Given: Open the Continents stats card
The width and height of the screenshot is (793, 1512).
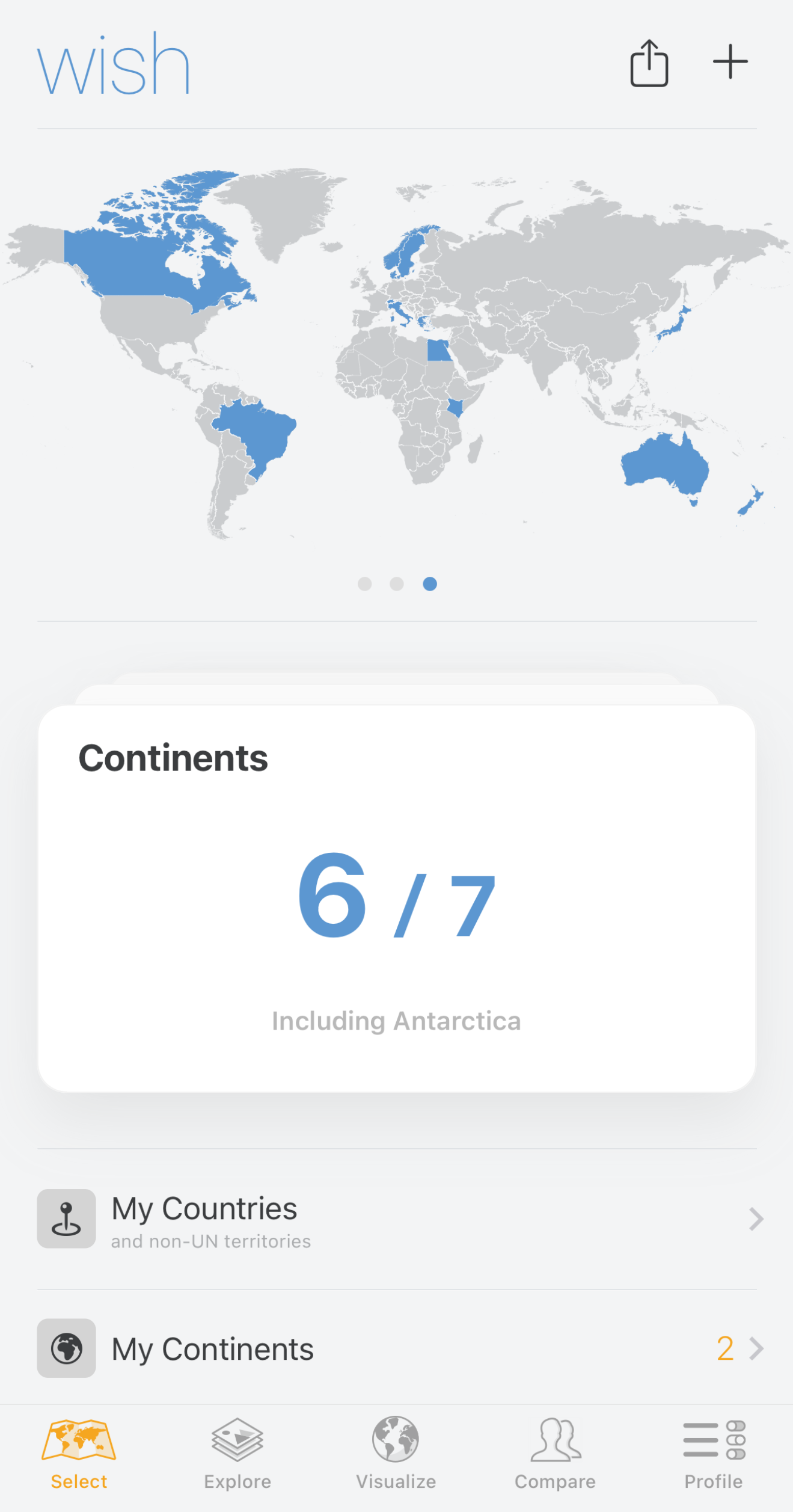Looking at the screenshot, I should 396,898.
